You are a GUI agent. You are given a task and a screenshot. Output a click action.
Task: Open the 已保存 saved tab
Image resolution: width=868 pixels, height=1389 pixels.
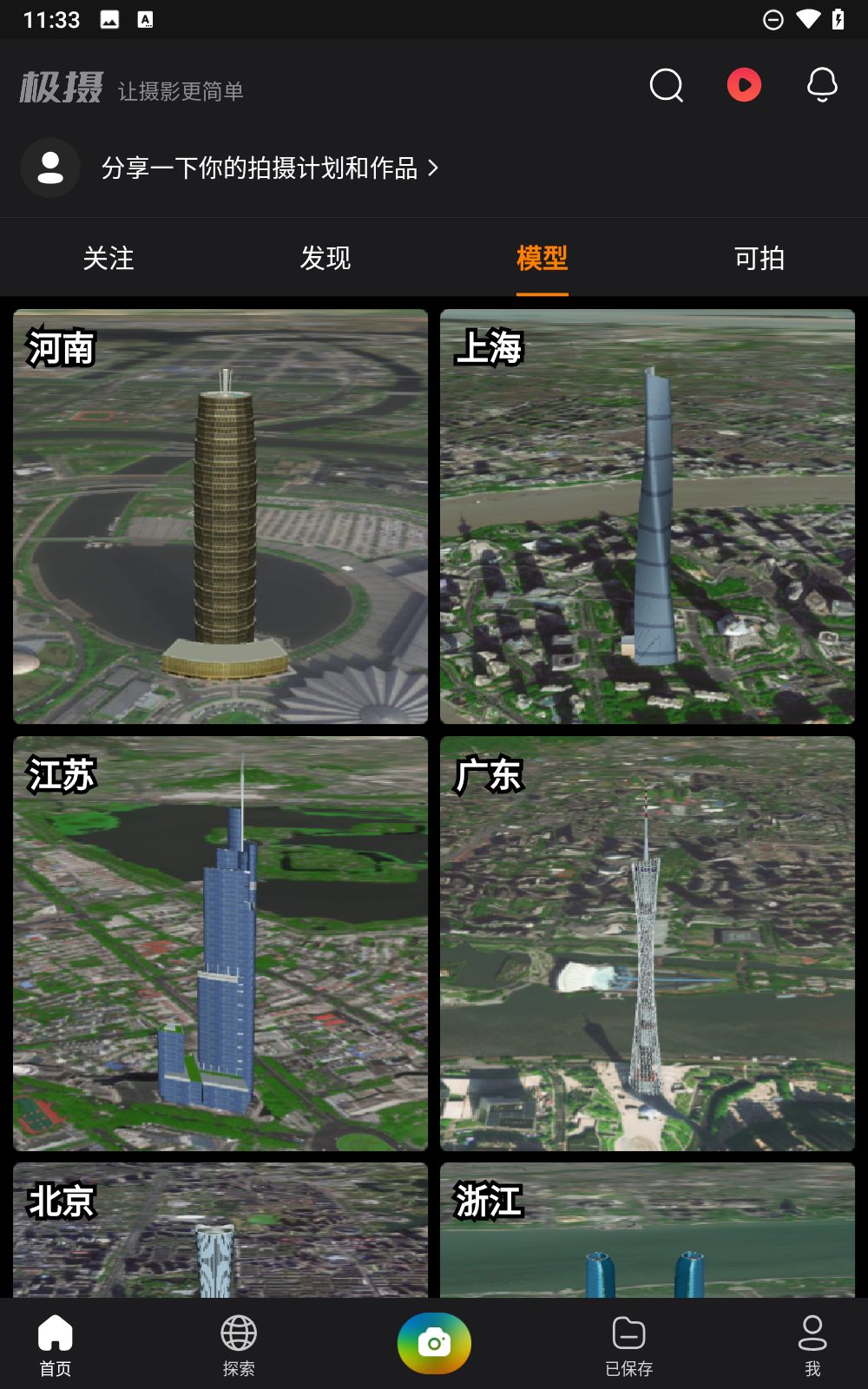(x=629, y=1345)
